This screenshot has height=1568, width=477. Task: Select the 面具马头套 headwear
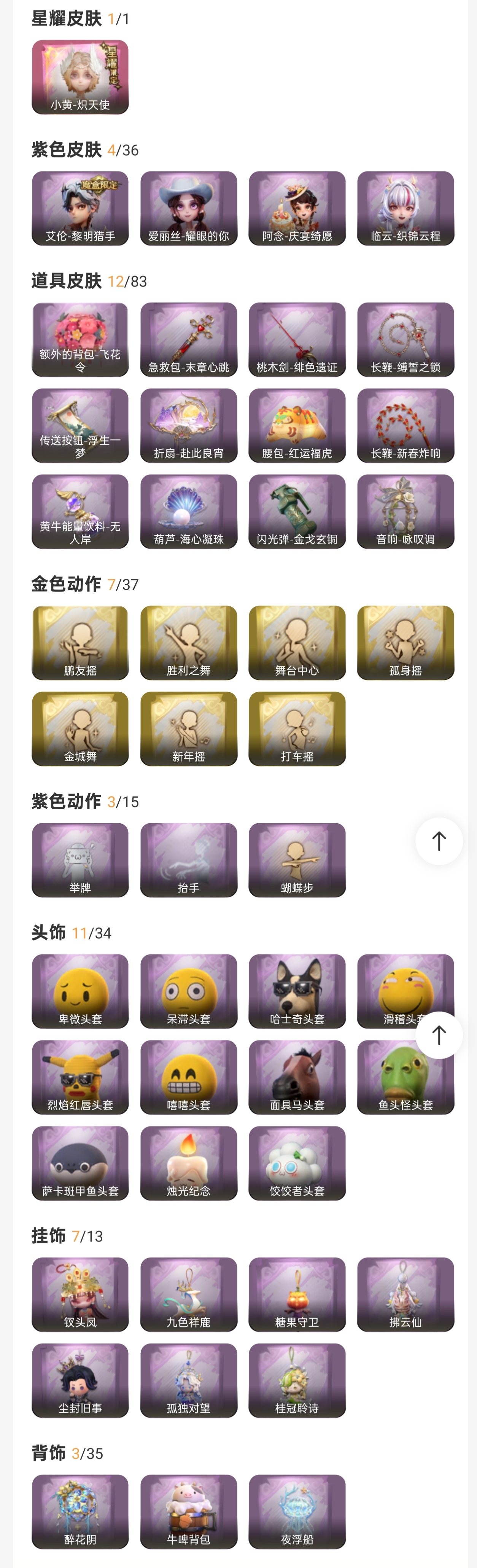[x=297, y=1077]
